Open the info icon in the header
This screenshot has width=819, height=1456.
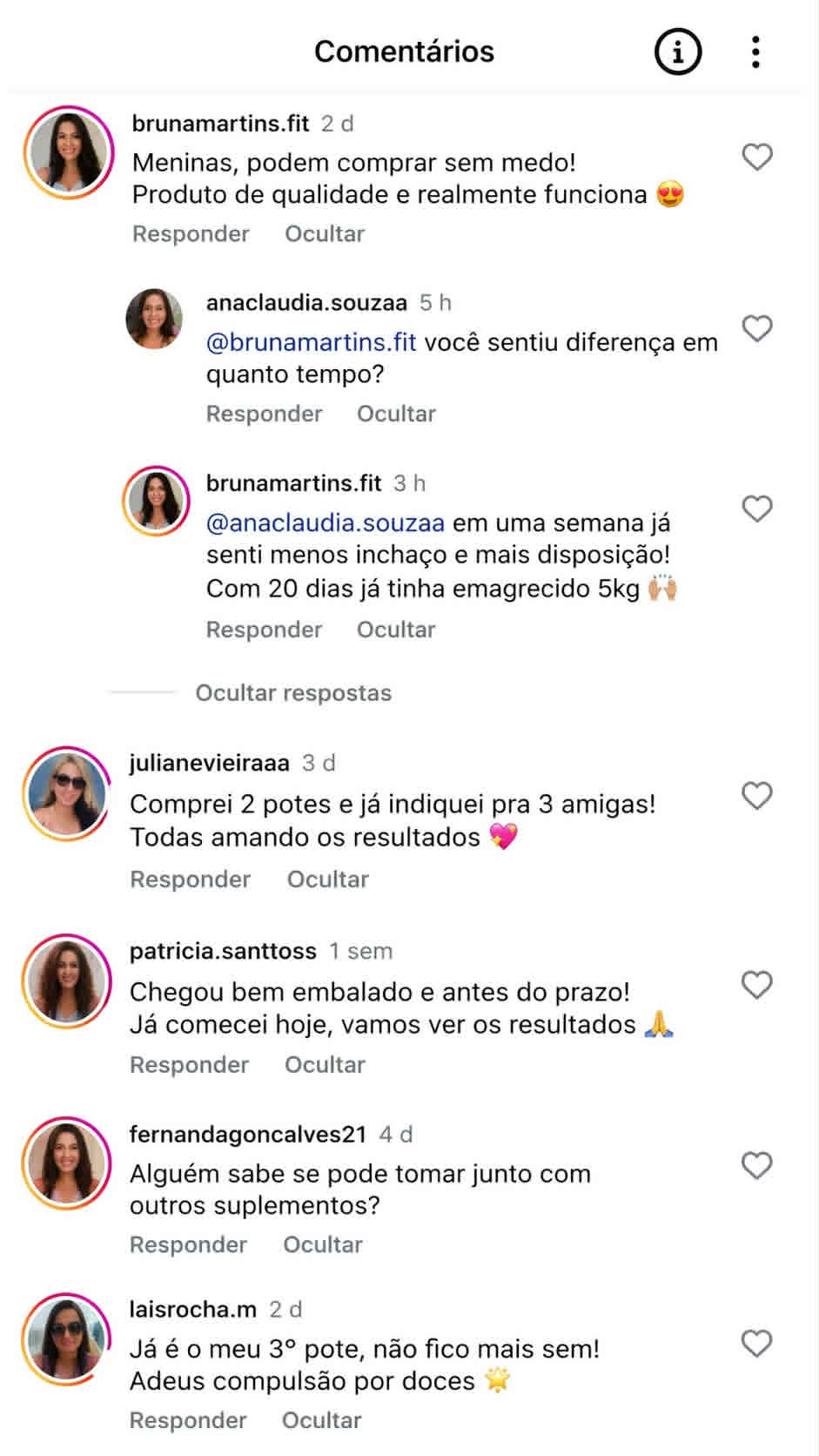click(x=677, y=51)
